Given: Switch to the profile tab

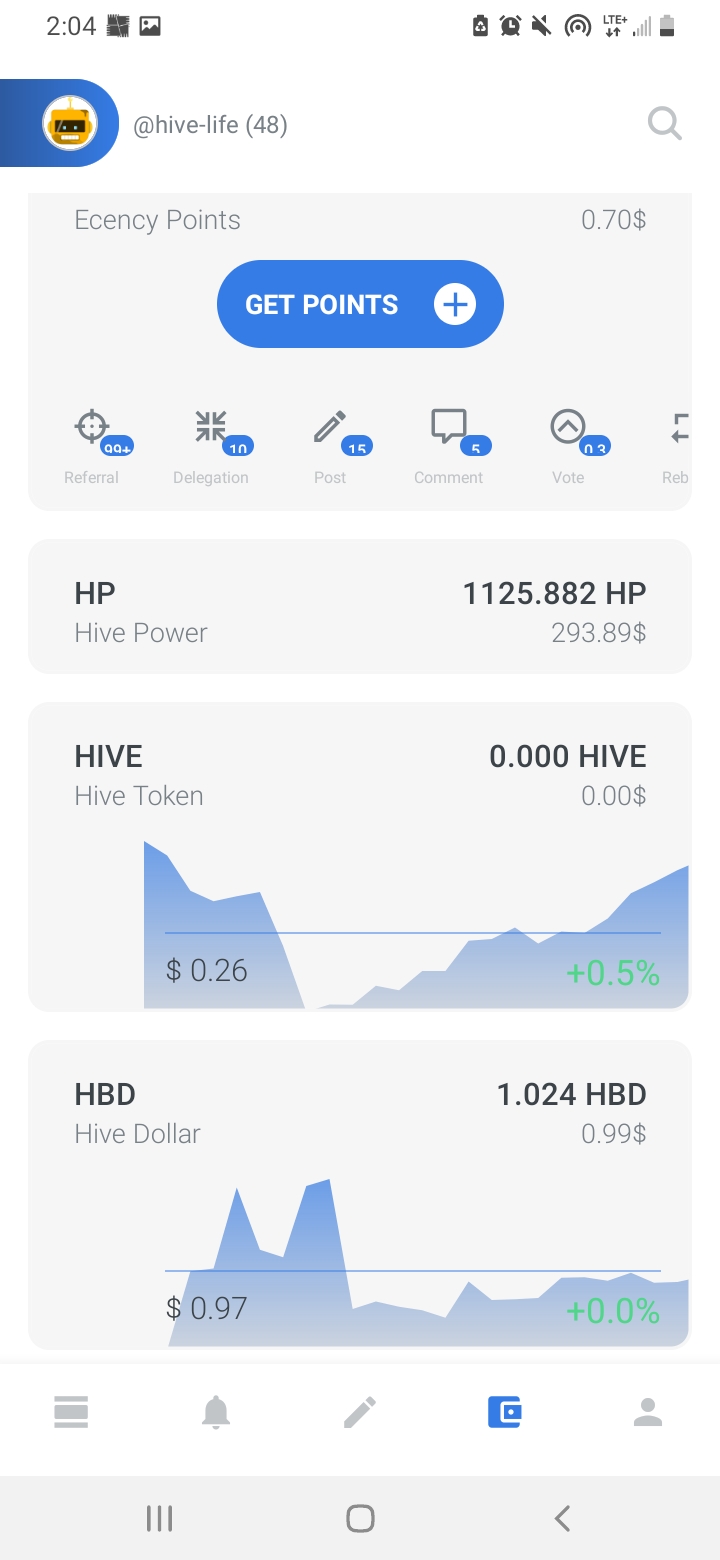Looking at the screenshot, I should click(648, 1412).
